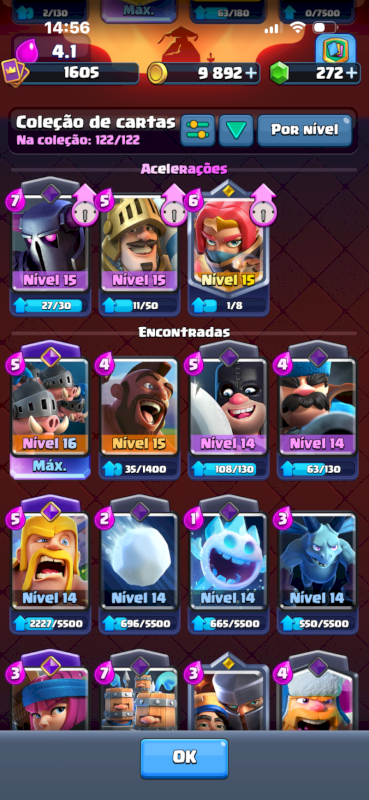
Task: Open the card filter settings icon
Action: [x=198, y=130]
